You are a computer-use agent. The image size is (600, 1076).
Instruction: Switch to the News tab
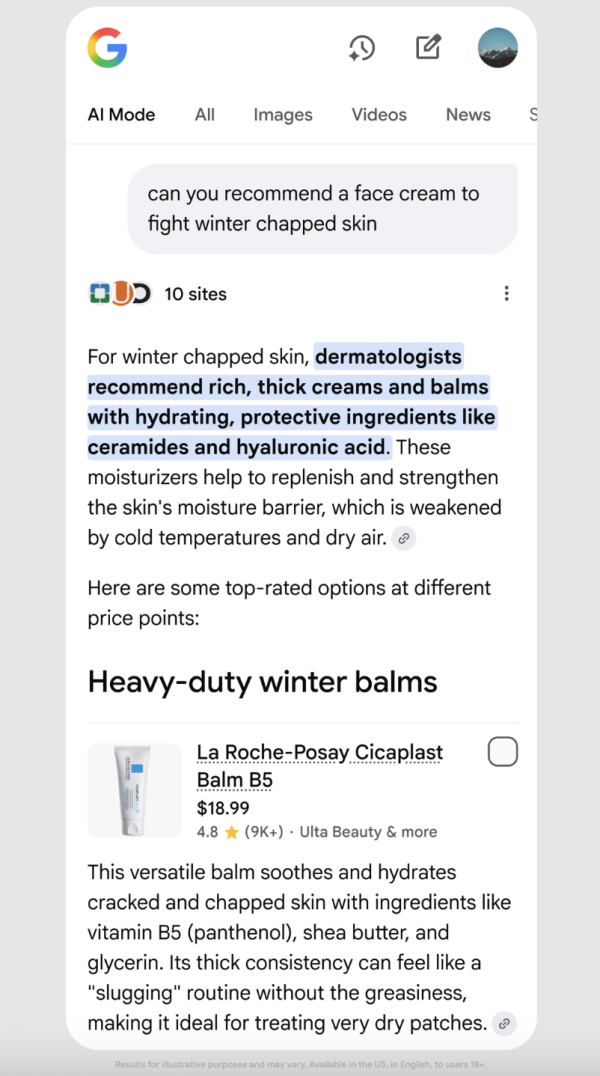point(468,115)
